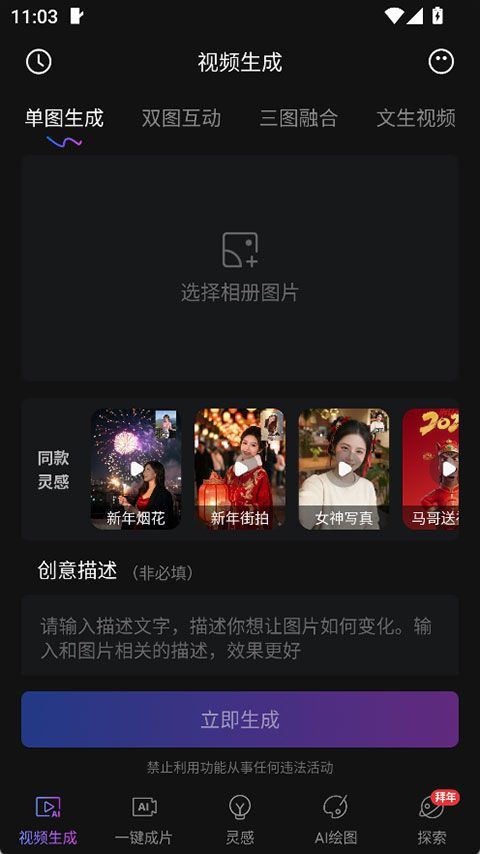
Task: Play the 新年烟花 inspiration template
Action: (x=136, y=469)
